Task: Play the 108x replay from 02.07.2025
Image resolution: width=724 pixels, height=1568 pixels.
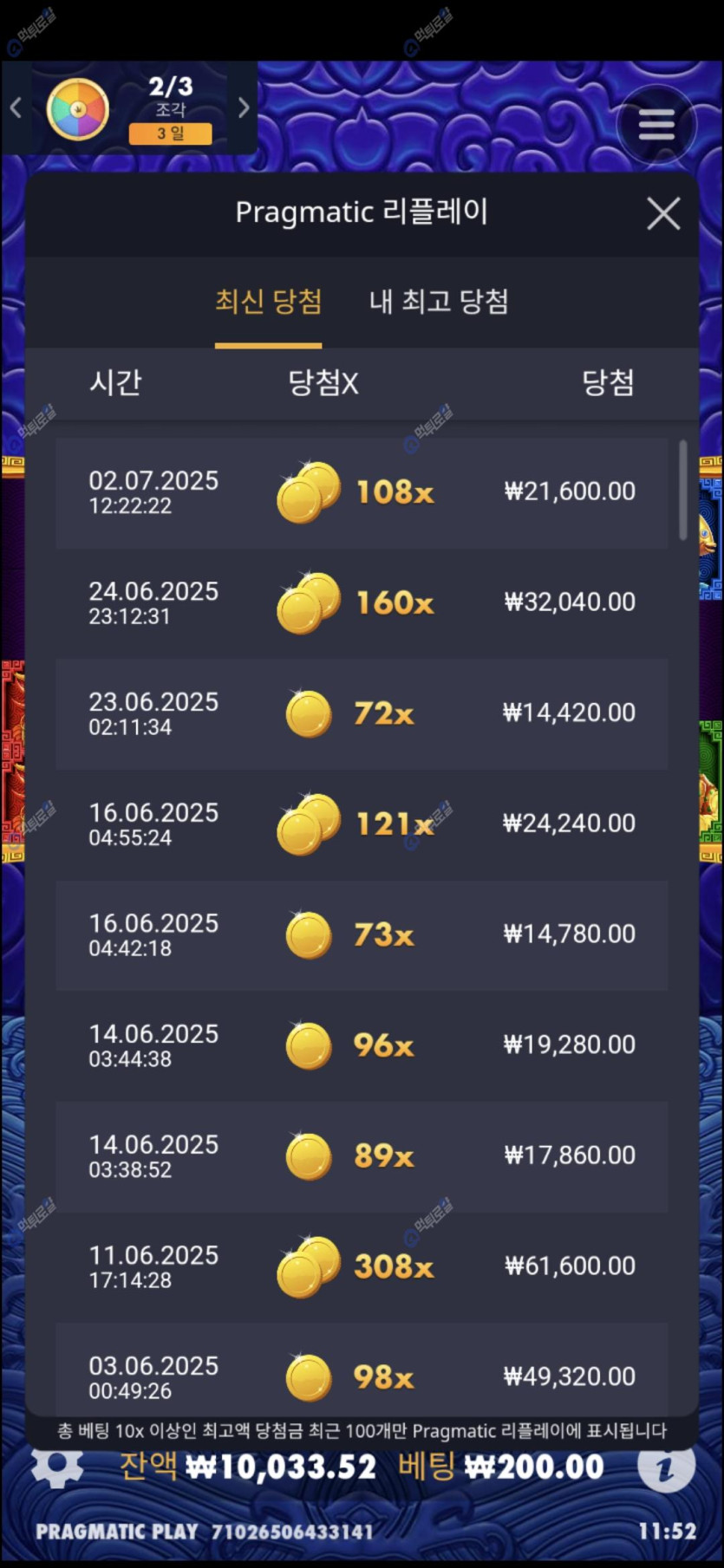Action: [x=362, y=492]
